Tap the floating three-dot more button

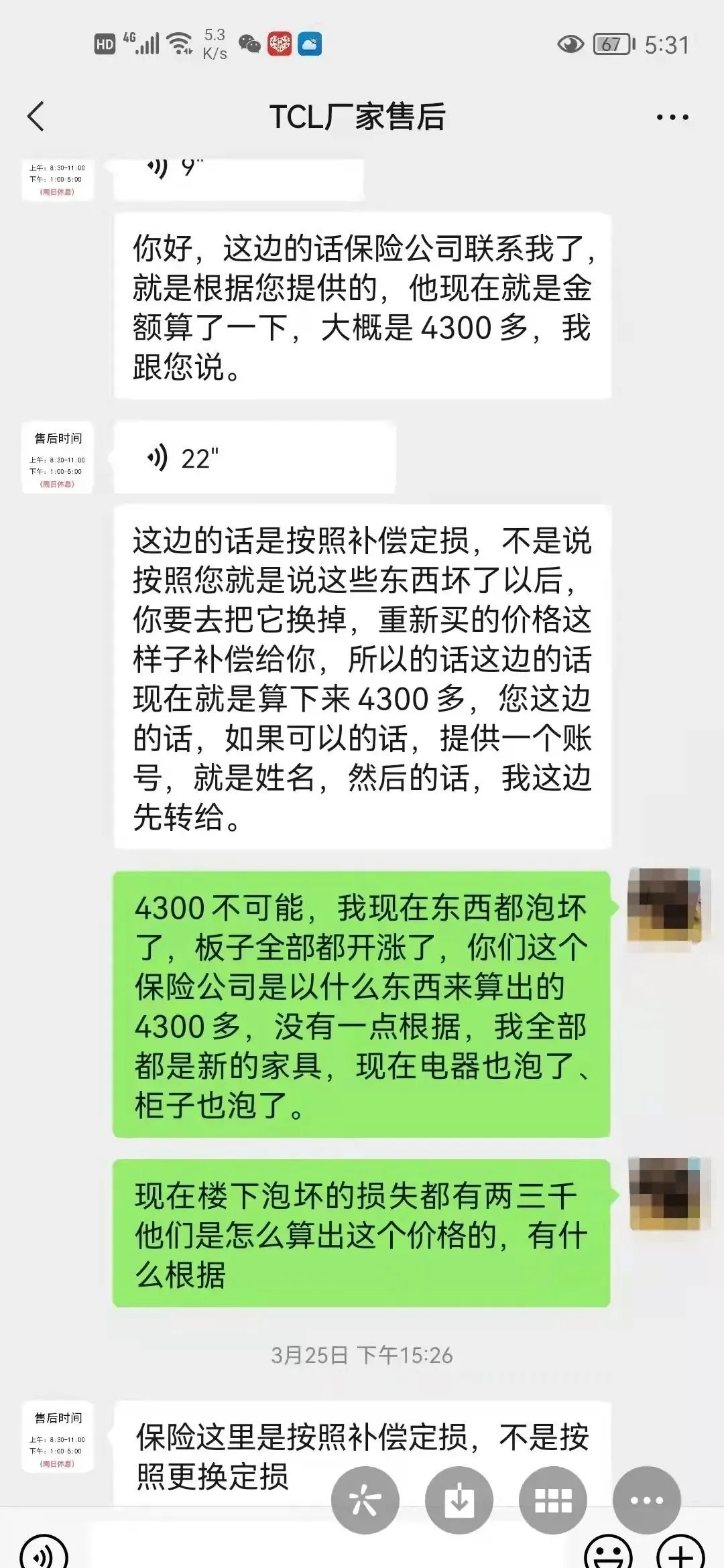646,1500
